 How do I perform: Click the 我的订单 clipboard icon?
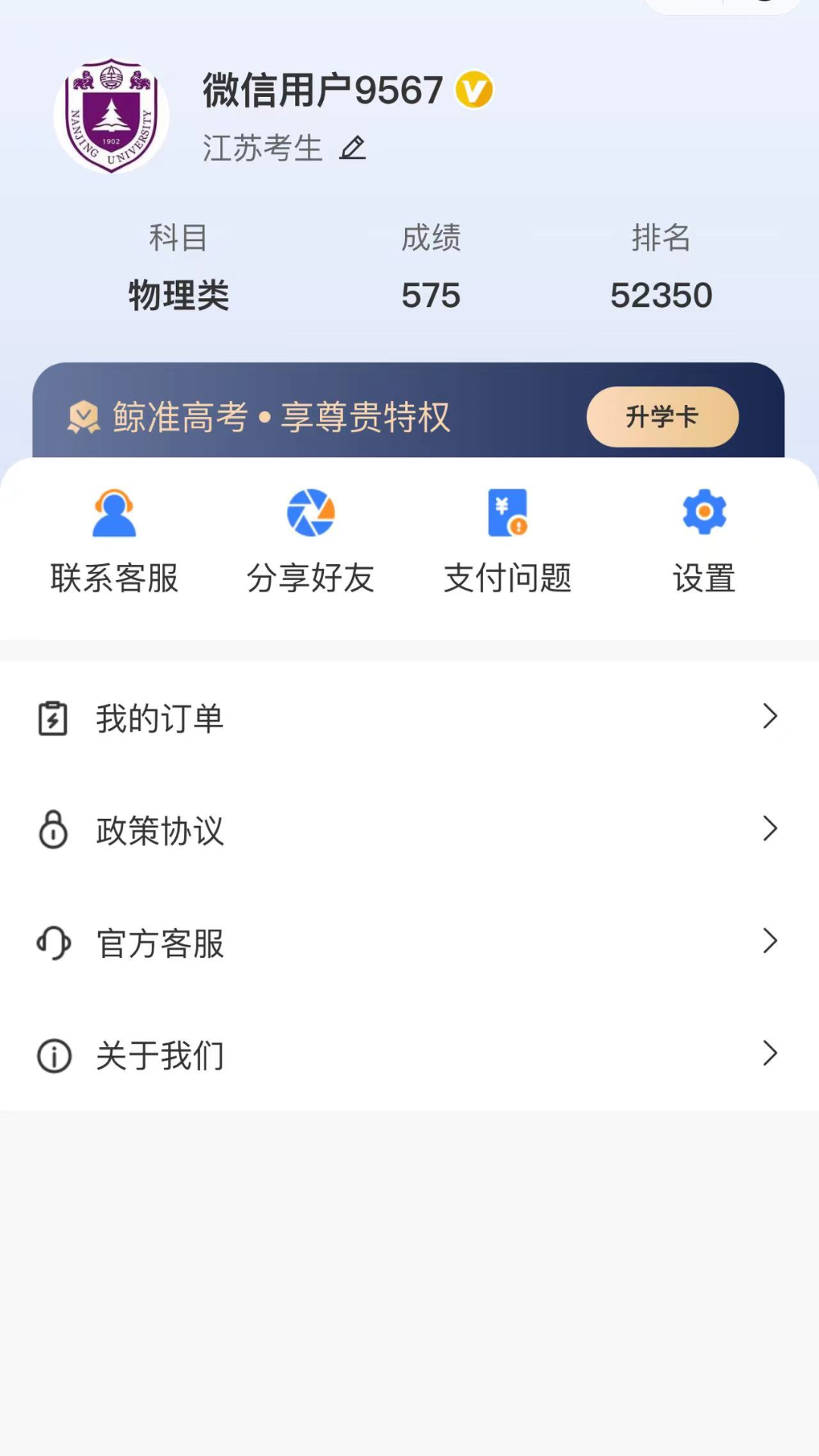51,719
